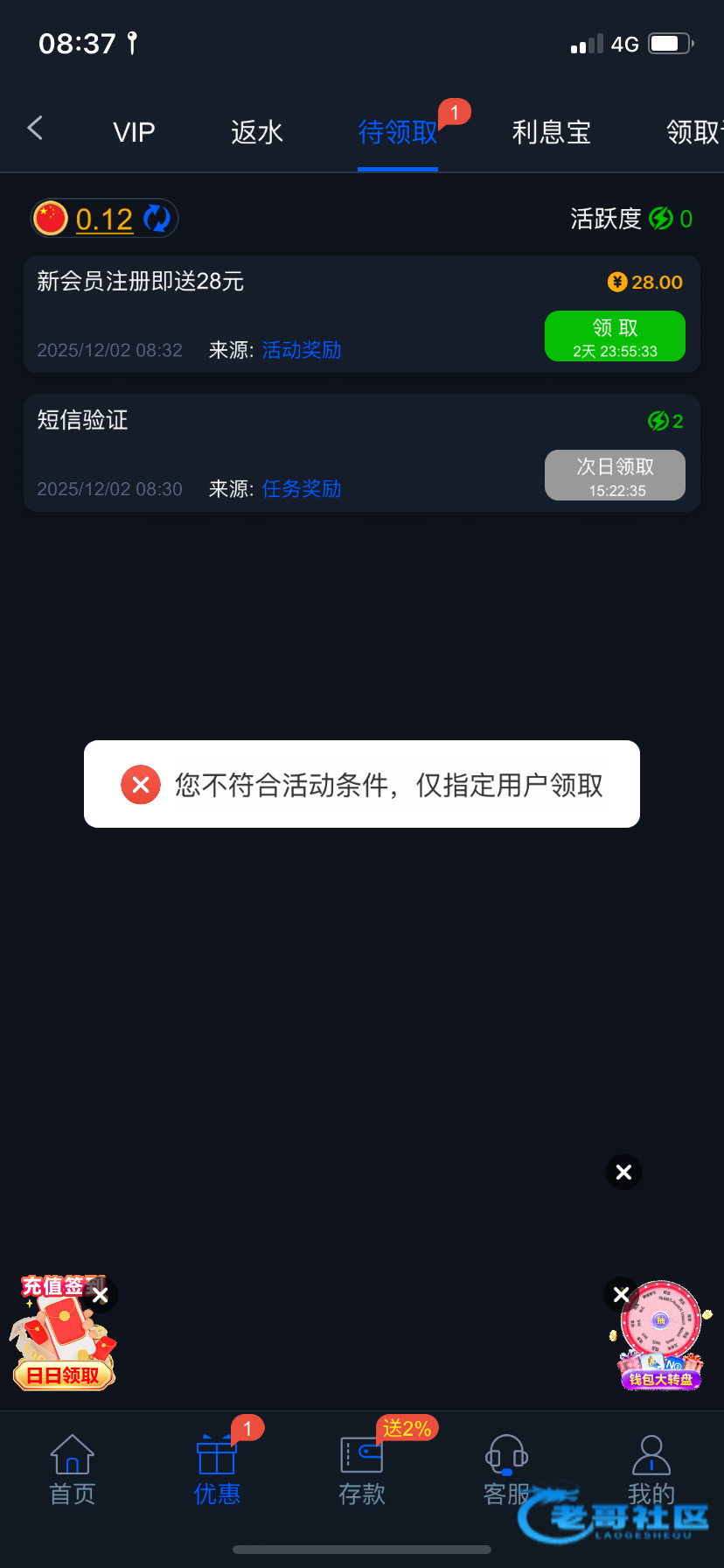The height and width of the screenshot is (1568, 724).
Task: Open the 活动奖励 source link
Action: tap(302, 350)
